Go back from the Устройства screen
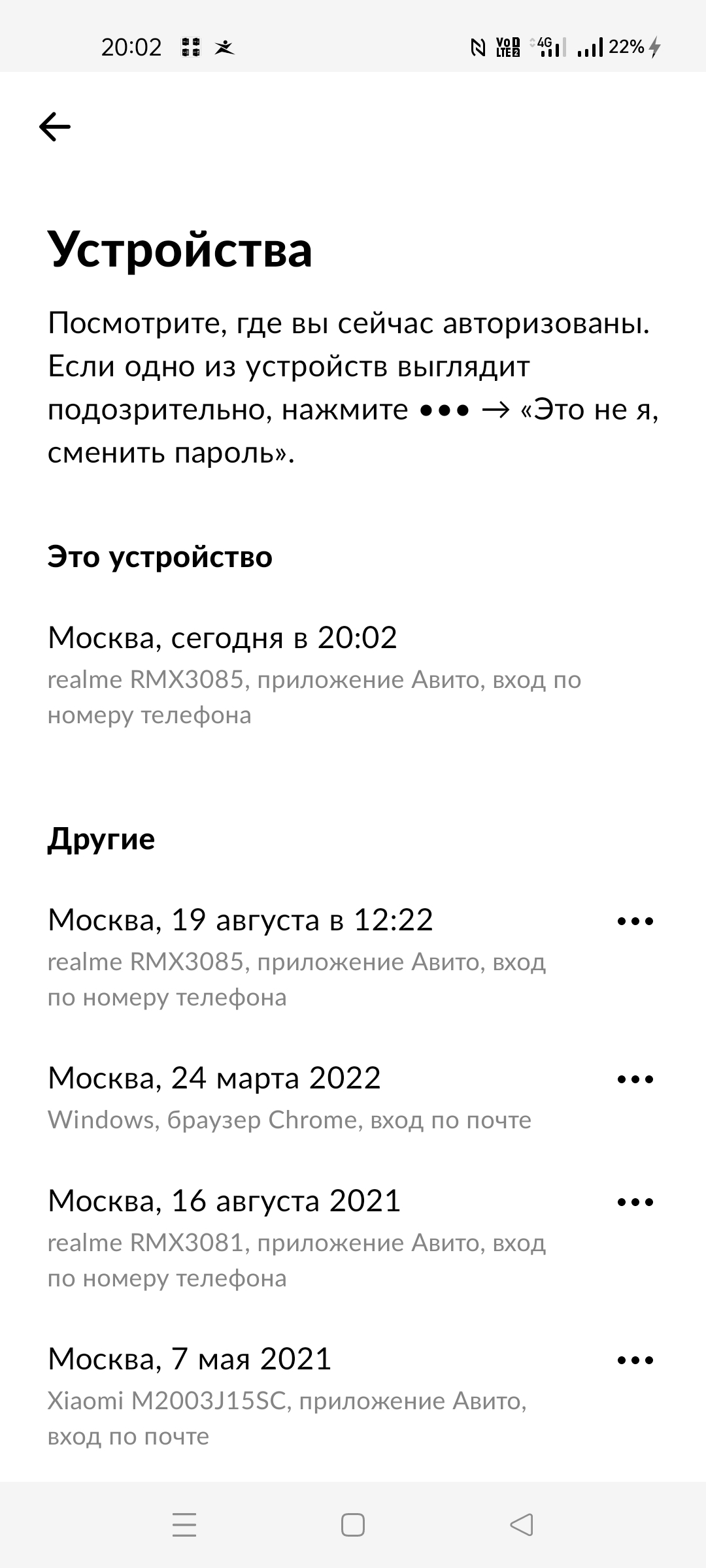 [x=55, y=126]
